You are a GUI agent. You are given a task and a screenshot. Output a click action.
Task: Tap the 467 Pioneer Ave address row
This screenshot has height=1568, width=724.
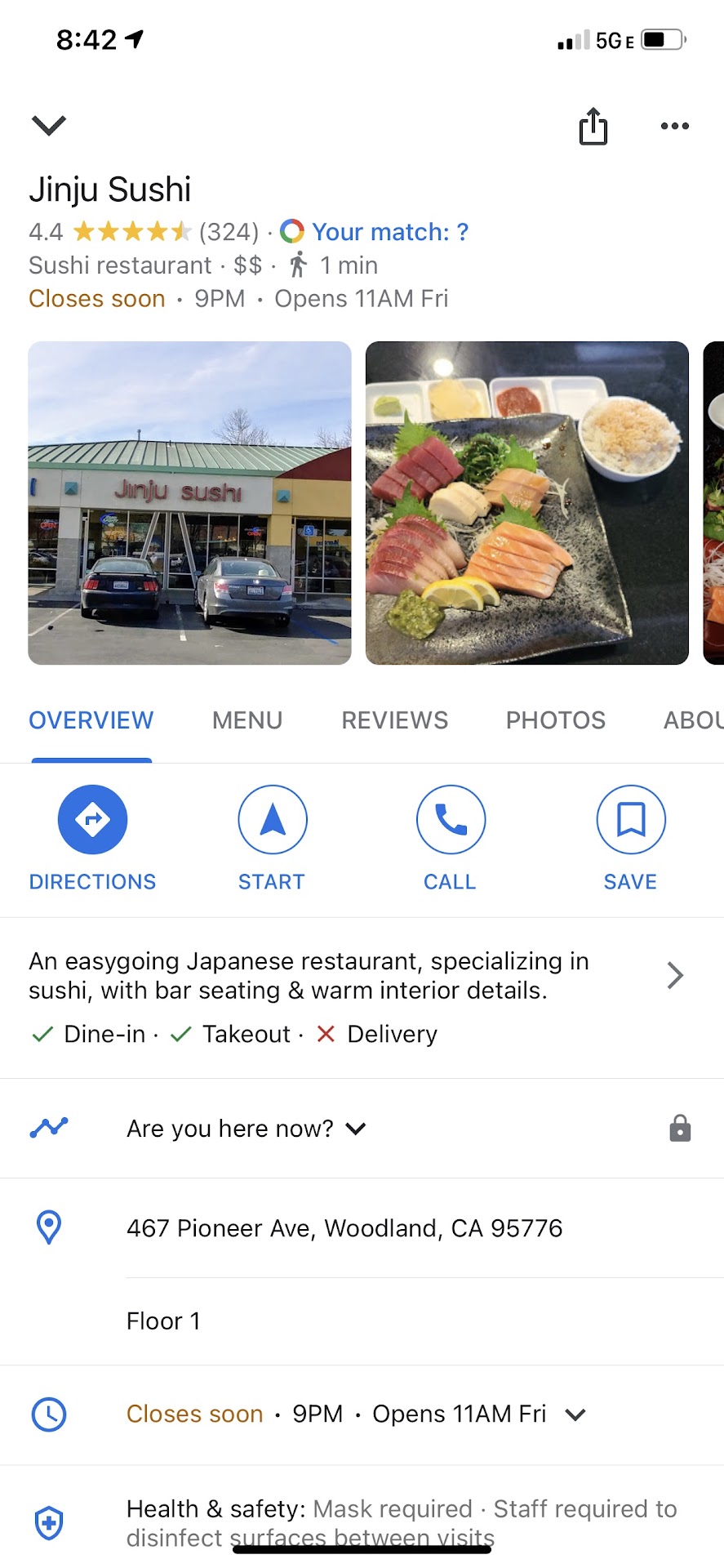(344, 1228)
